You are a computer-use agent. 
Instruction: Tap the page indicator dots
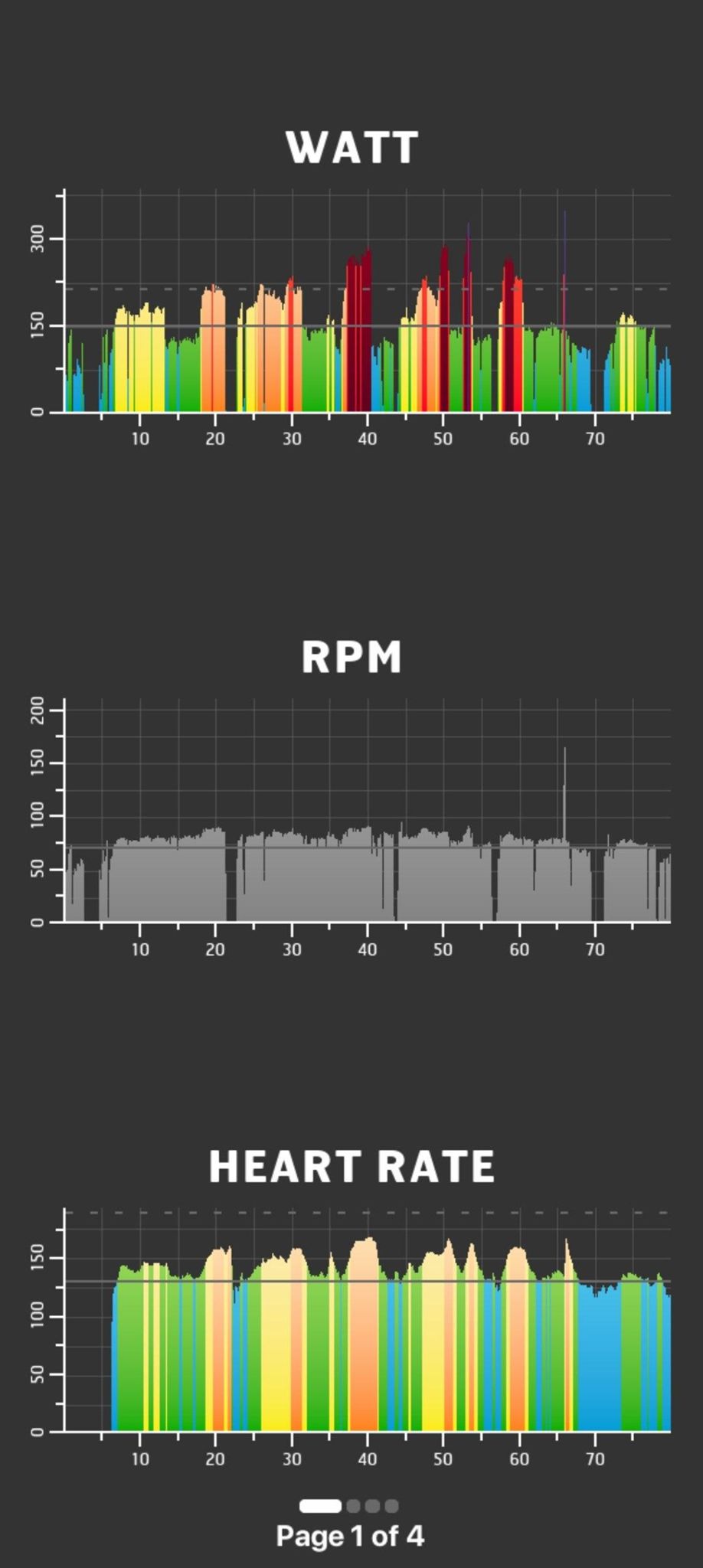click(x=349, y=1505)
